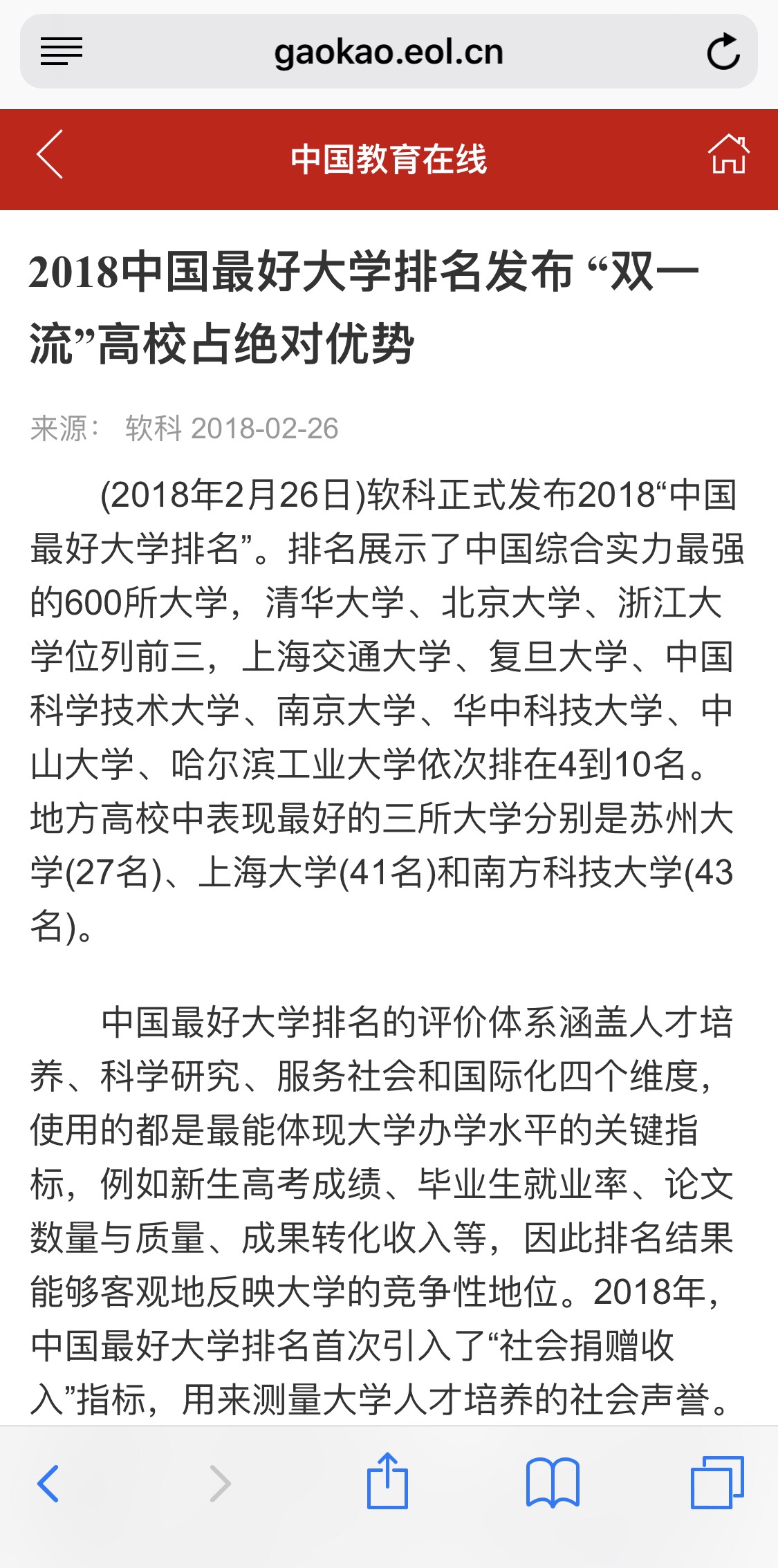Tap the gaokao.eol.cn address bar
Viewport: 778px width, 1568px height.
pos(388,53)
